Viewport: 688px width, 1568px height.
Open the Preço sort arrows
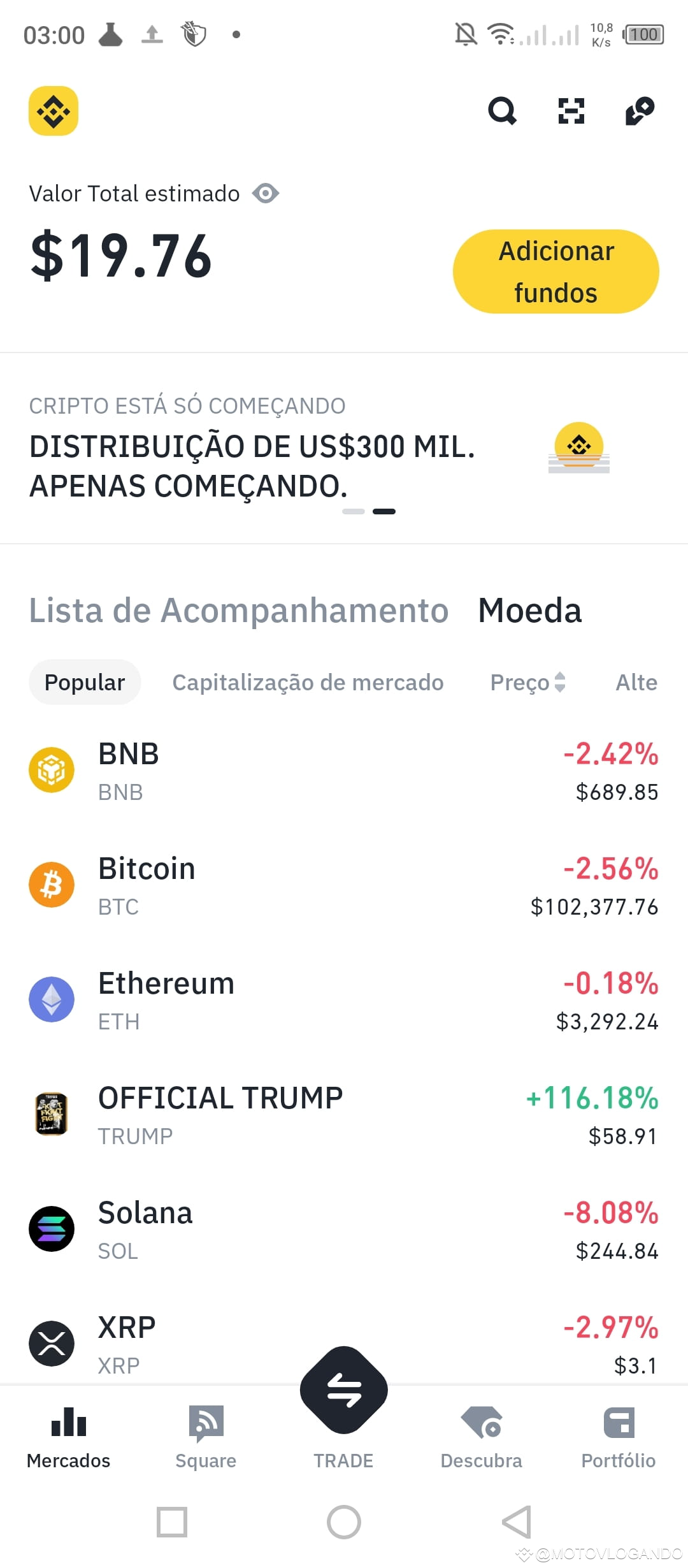click(x=559, y=682)
